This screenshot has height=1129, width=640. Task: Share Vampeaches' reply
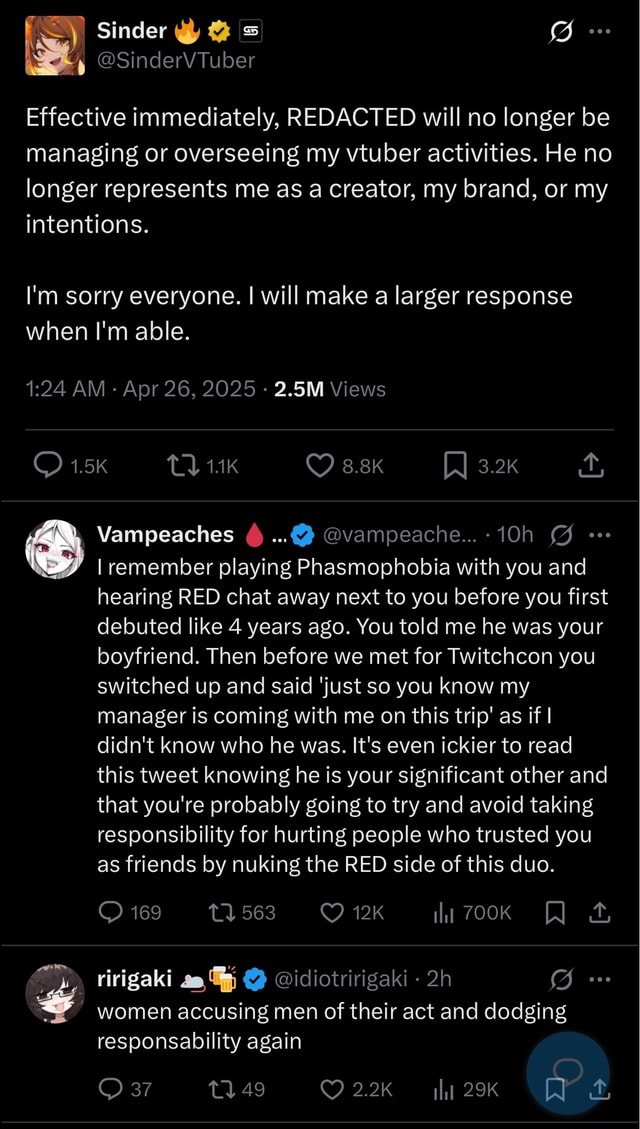pyautogui.click(x=598, y=912)
